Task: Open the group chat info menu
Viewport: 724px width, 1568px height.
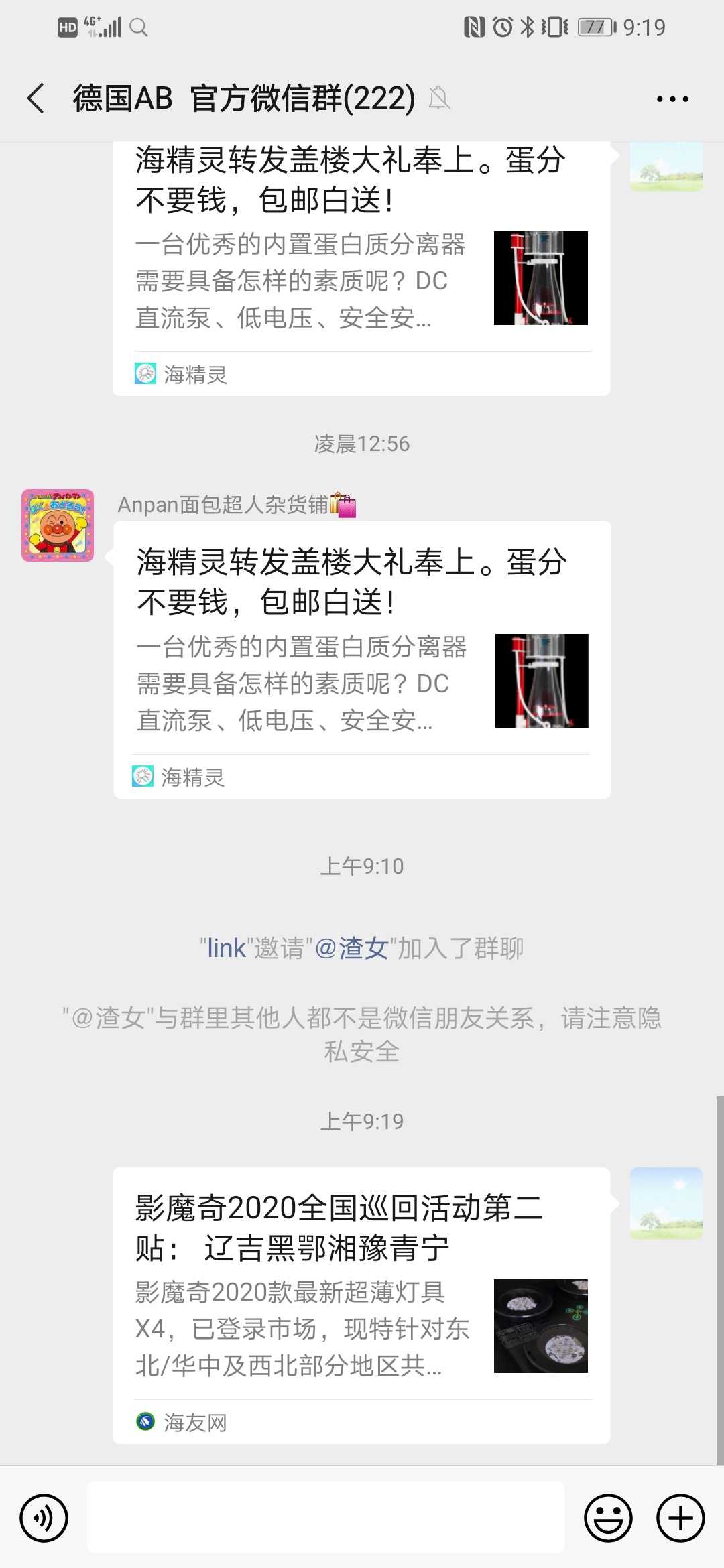Action: click(x=672, y=99)
